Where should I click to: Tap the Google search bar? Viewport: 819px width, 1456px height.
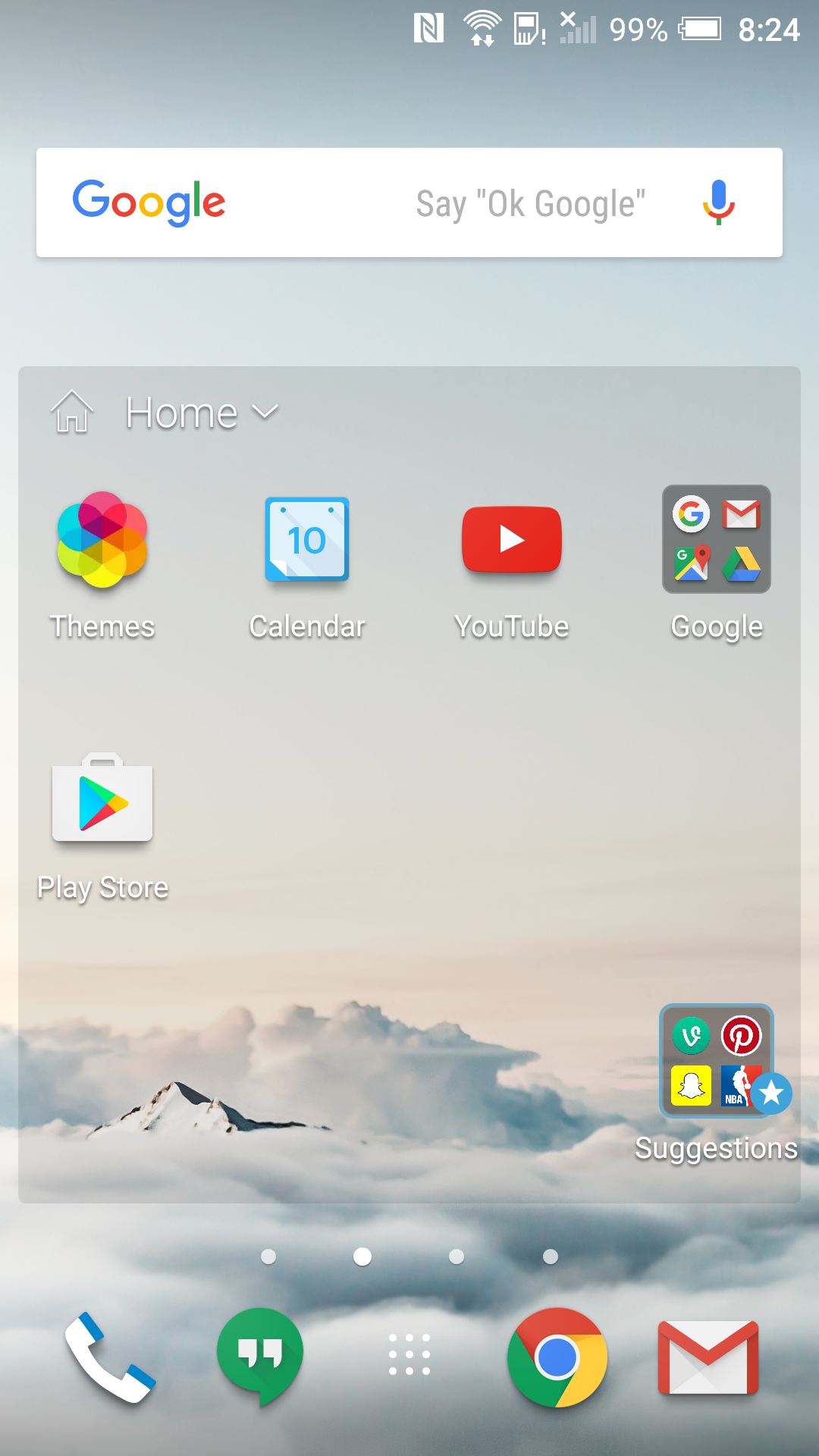[x=409, y=202]
